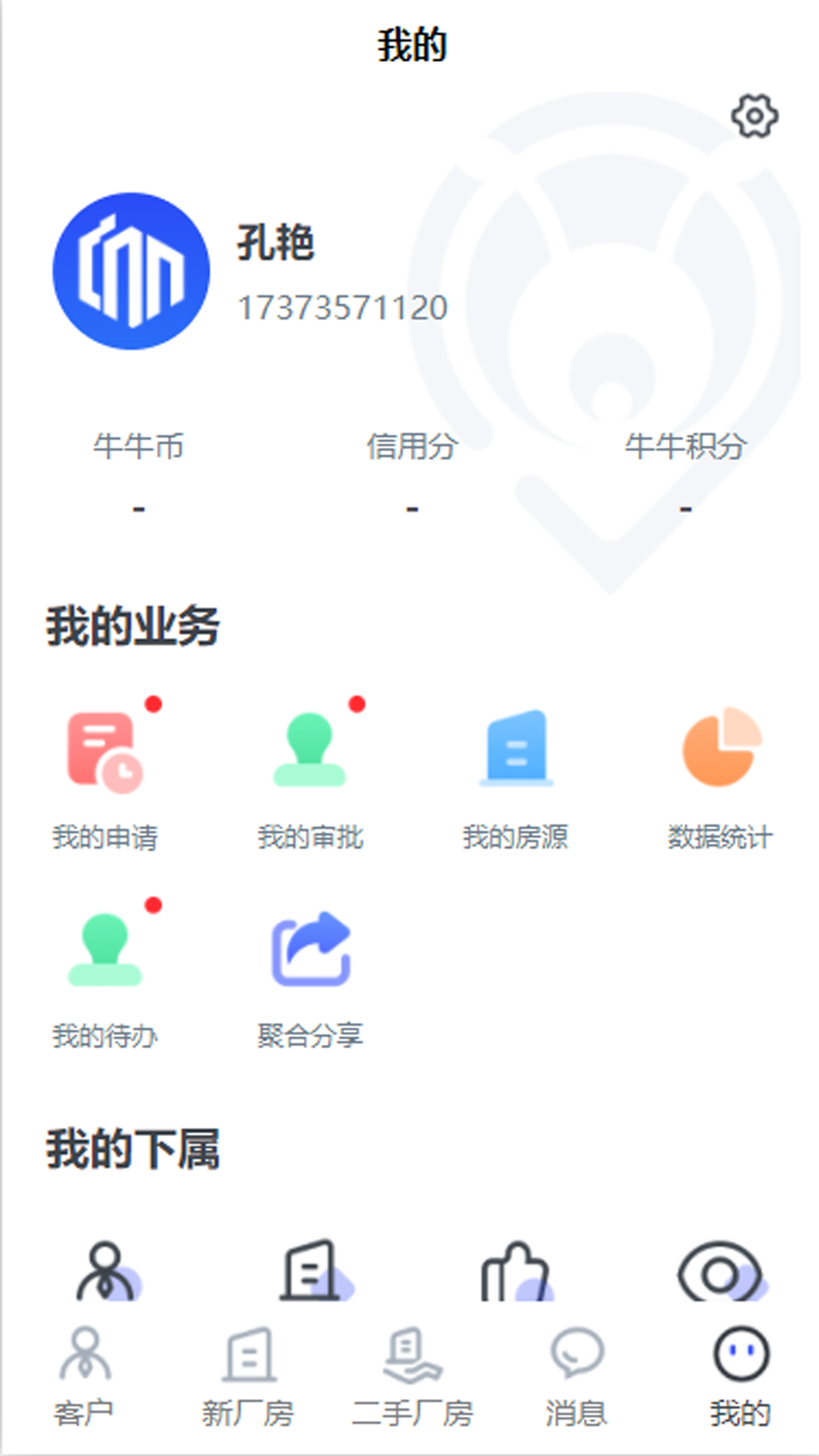View 数据统计
The image size is (819, 1456).
click(720, 778)
